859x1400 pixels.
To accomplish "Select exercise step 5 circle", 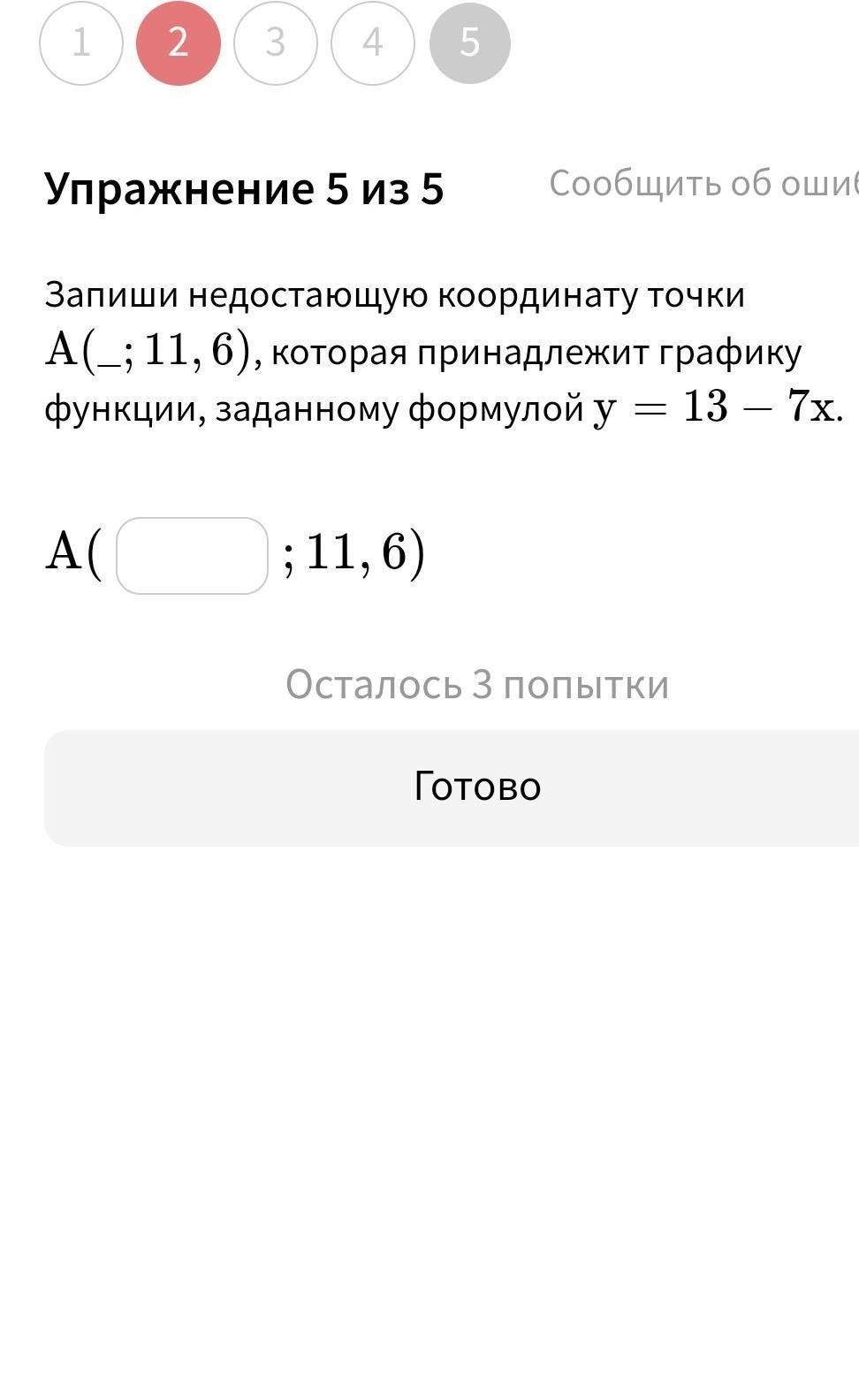I will click(x=470, y=43).
